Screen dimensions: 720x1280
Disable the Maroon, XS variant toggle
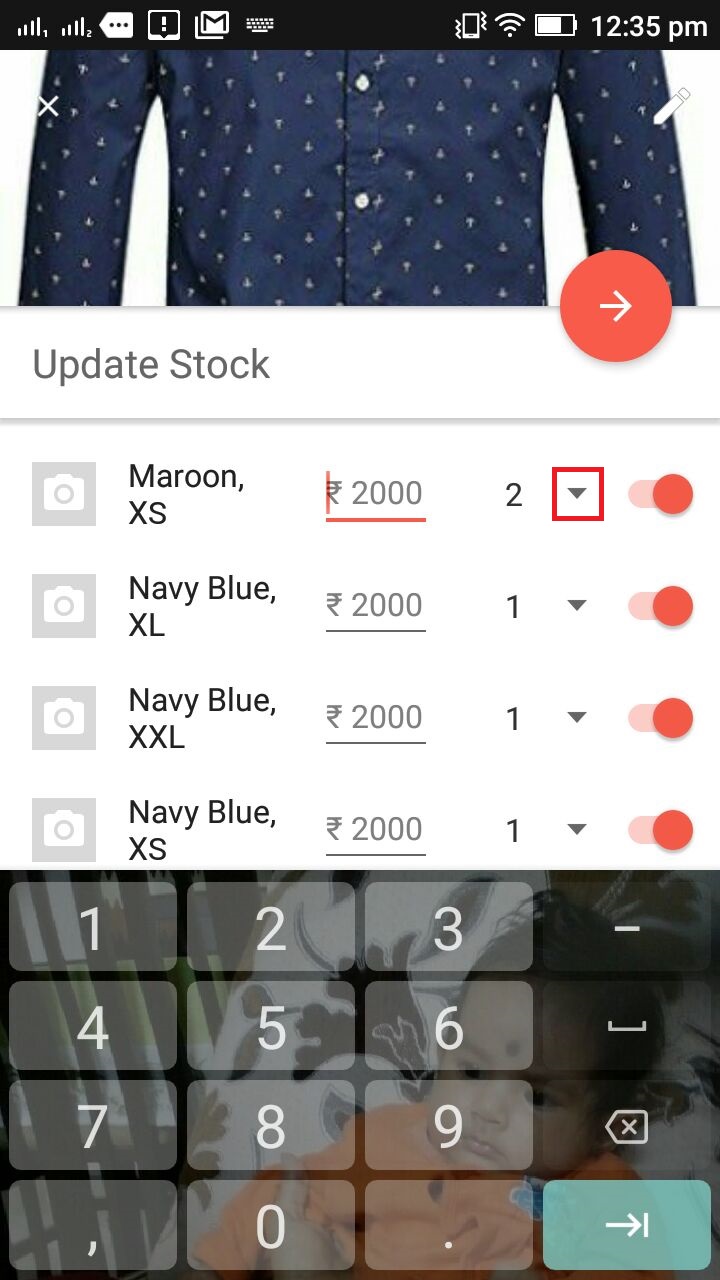[x=661, y=494]
